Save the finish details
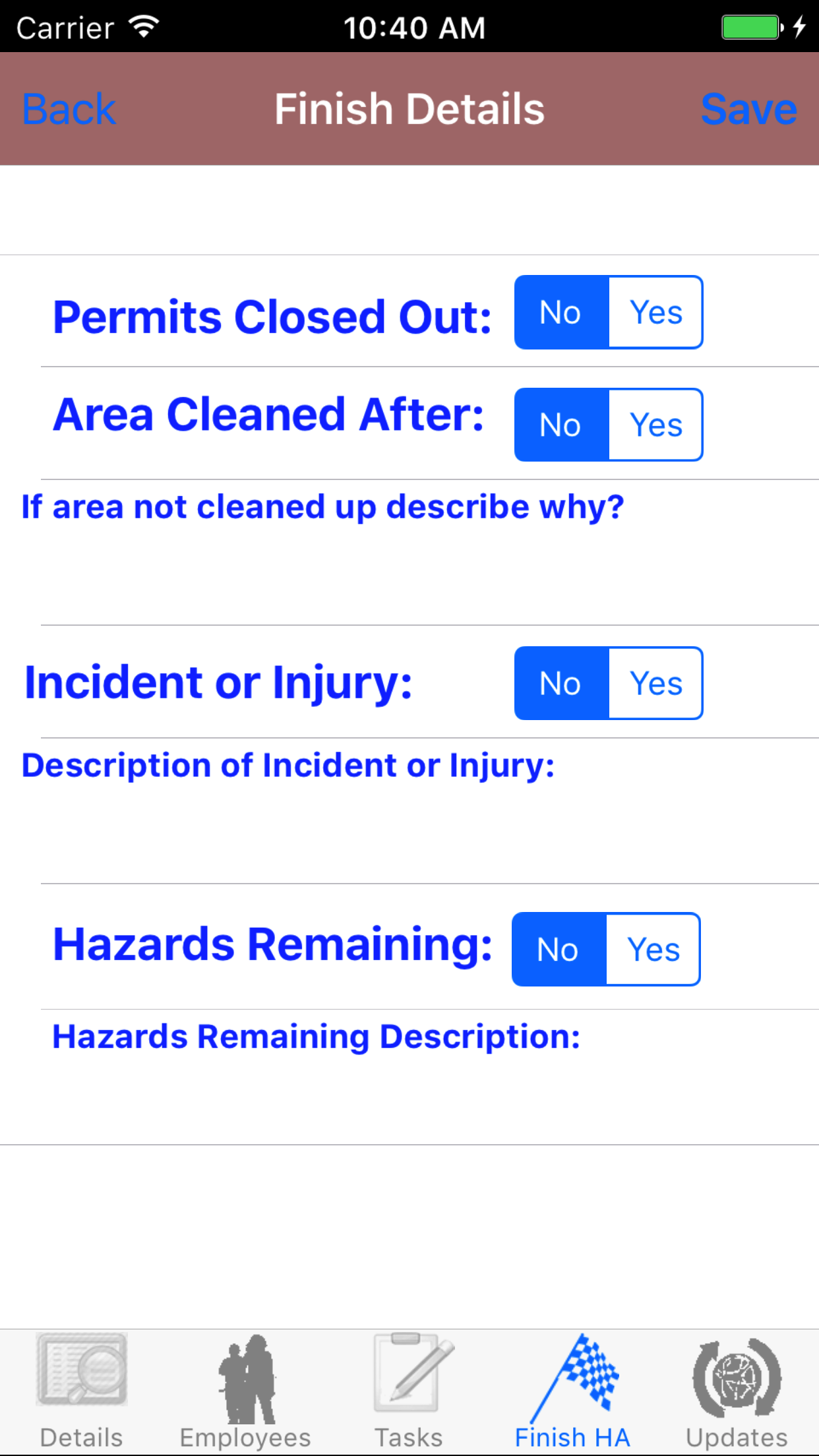This screenshot has height=1456, width=819. [748, 109]
